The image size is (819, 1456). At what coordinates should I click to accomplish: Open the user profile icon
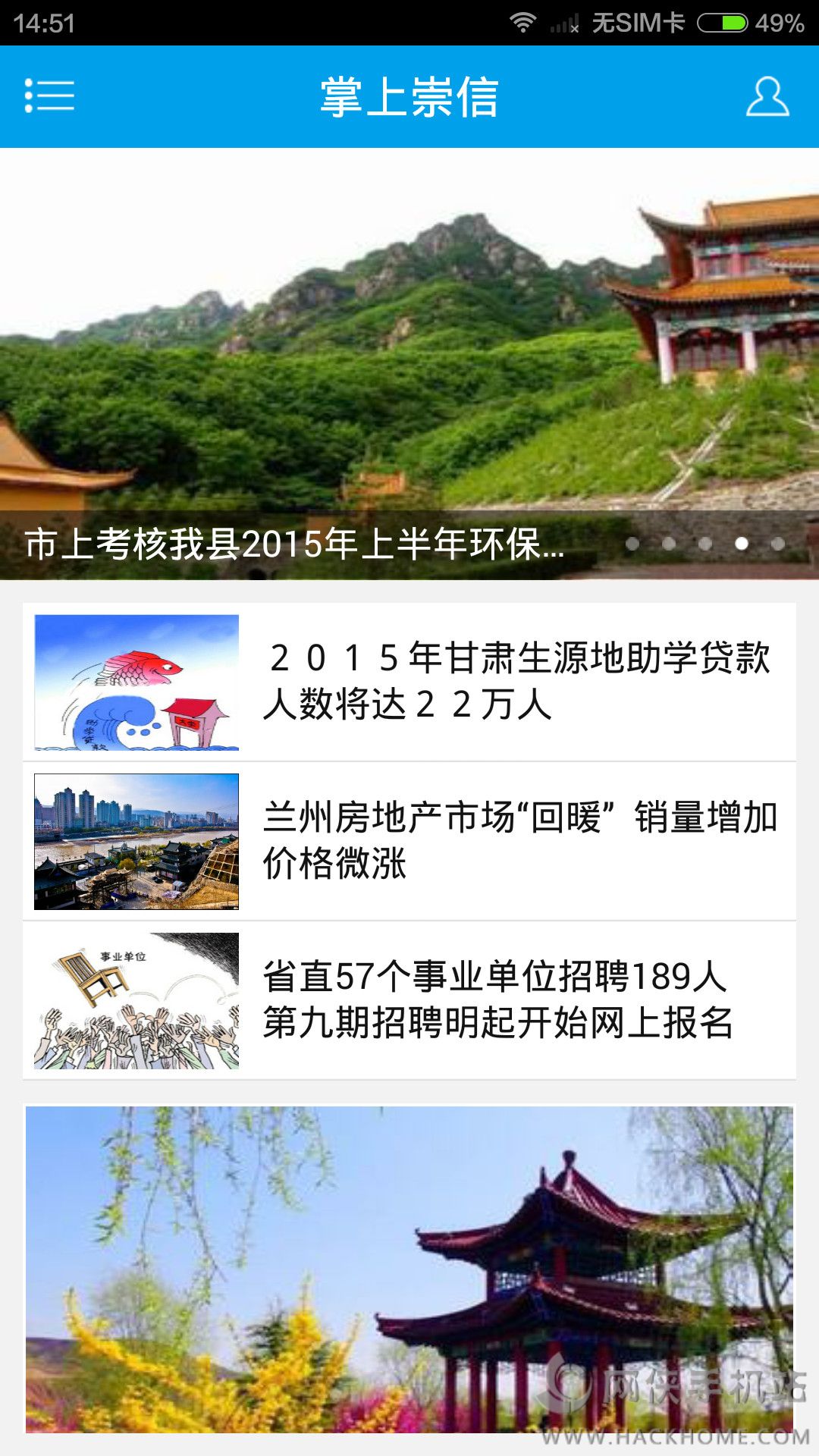pos(767,96)
